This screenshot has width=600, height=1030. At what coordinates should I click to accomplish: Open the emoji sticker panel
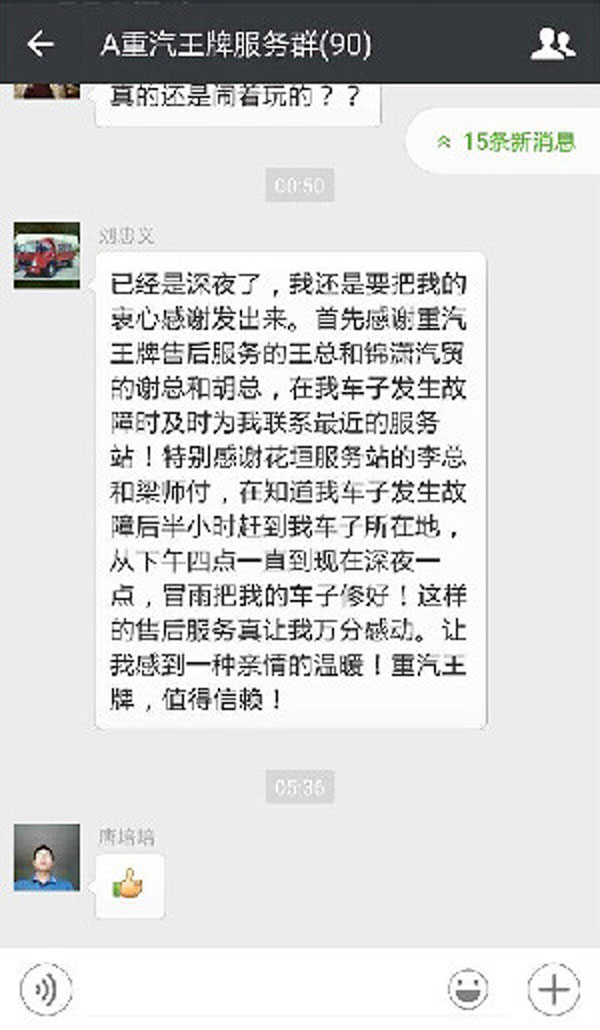tap(468, 990)
